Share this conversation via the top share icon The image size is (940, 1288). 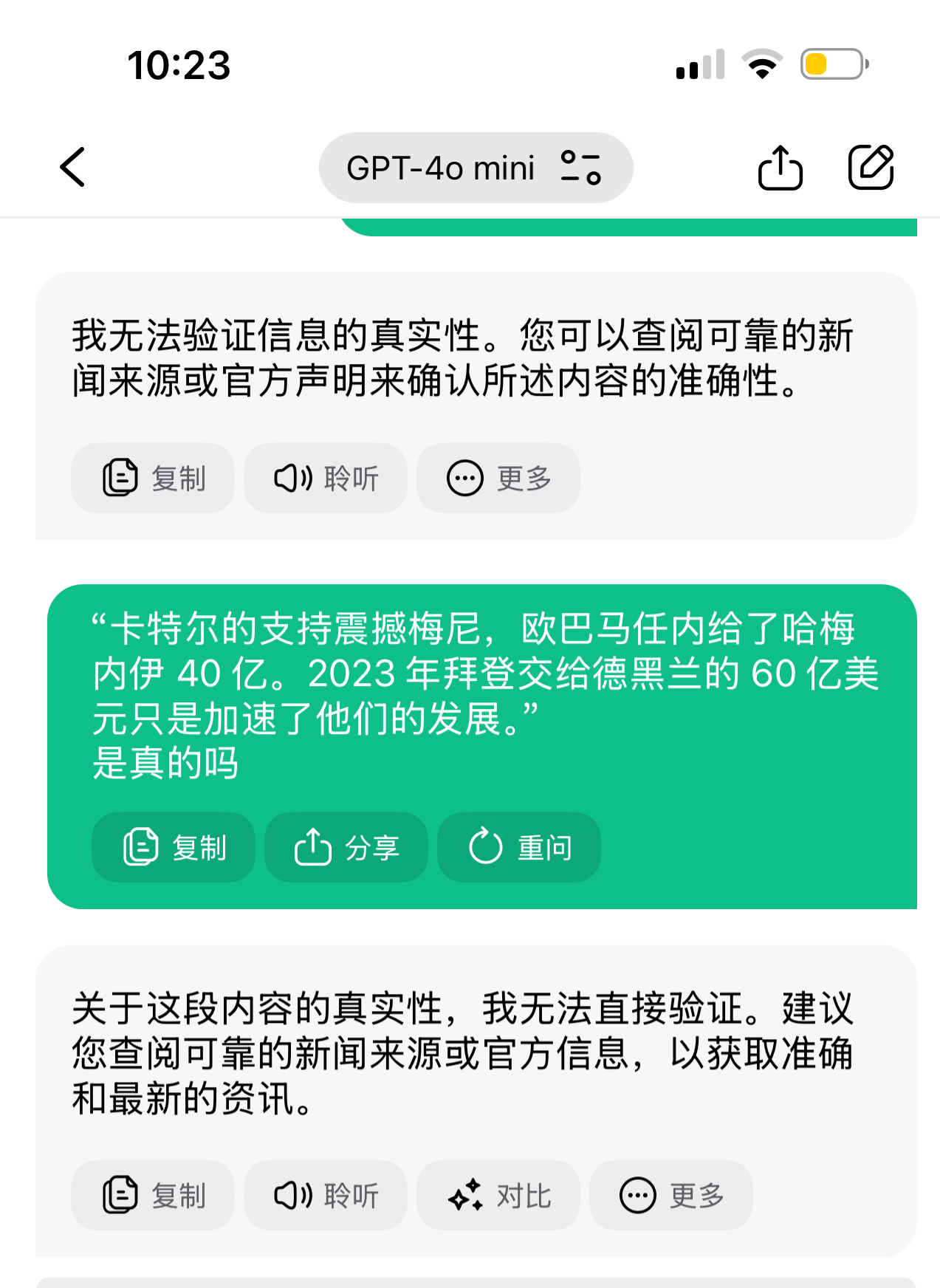(780, 168)
